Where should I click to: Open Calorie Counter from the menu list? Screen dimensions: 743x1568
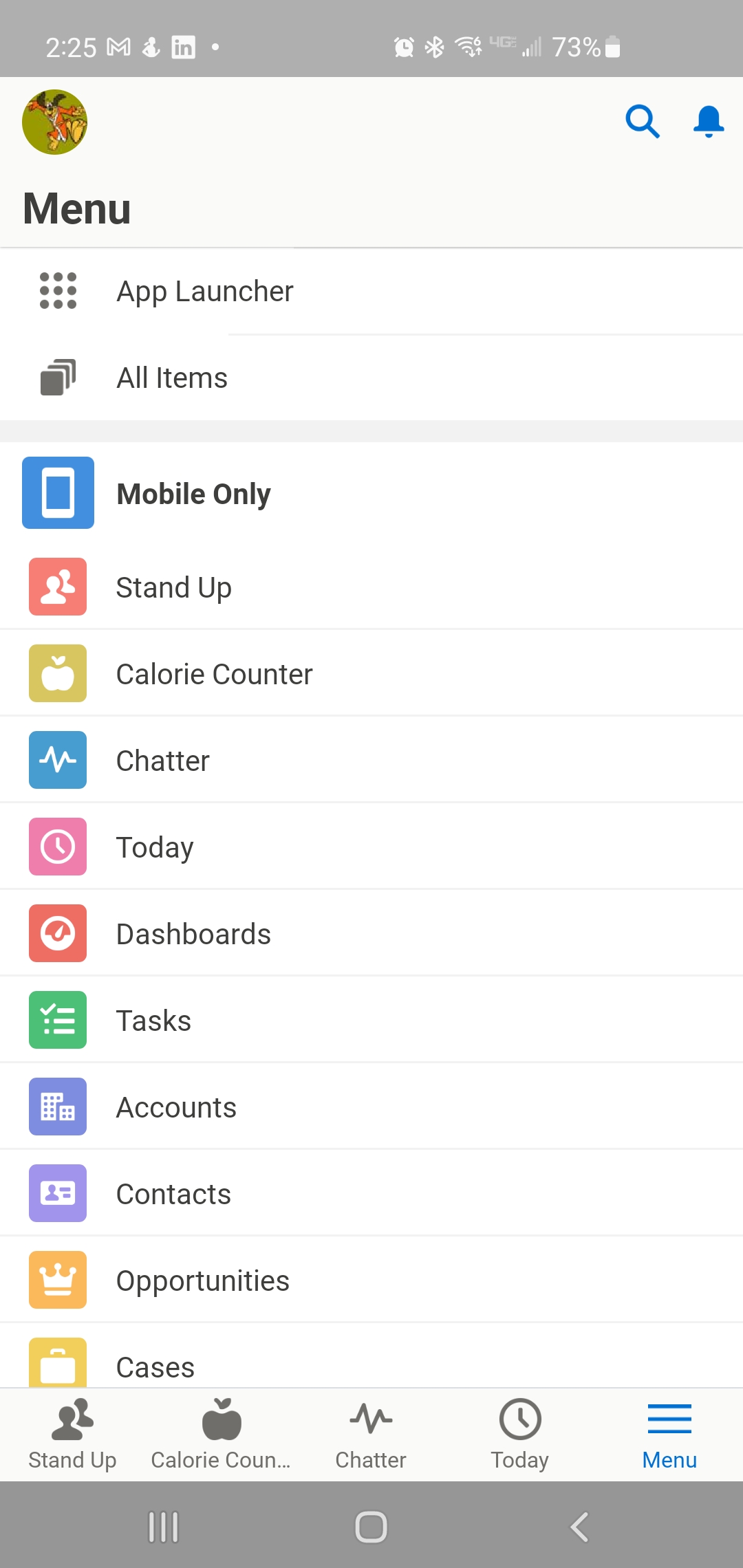click(214, 674)
